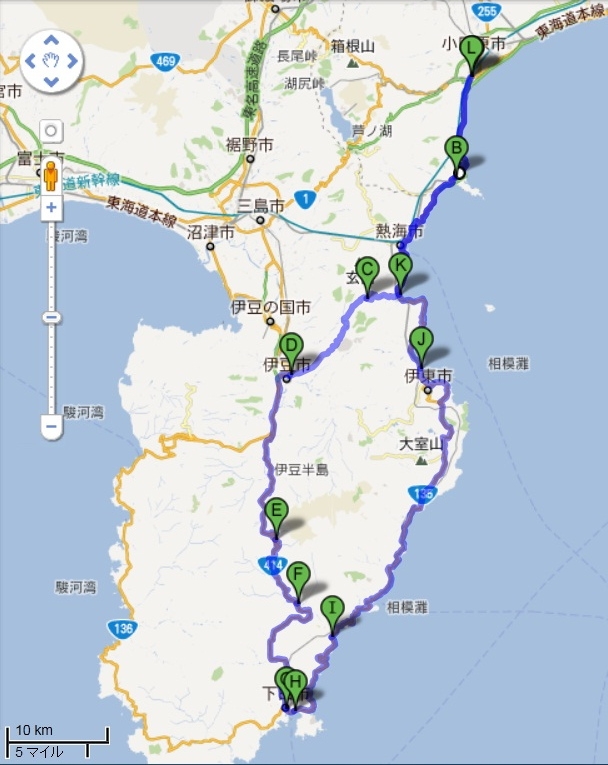
Task: Open route marker H near Shimoda
Action: [x=296, y=682]
